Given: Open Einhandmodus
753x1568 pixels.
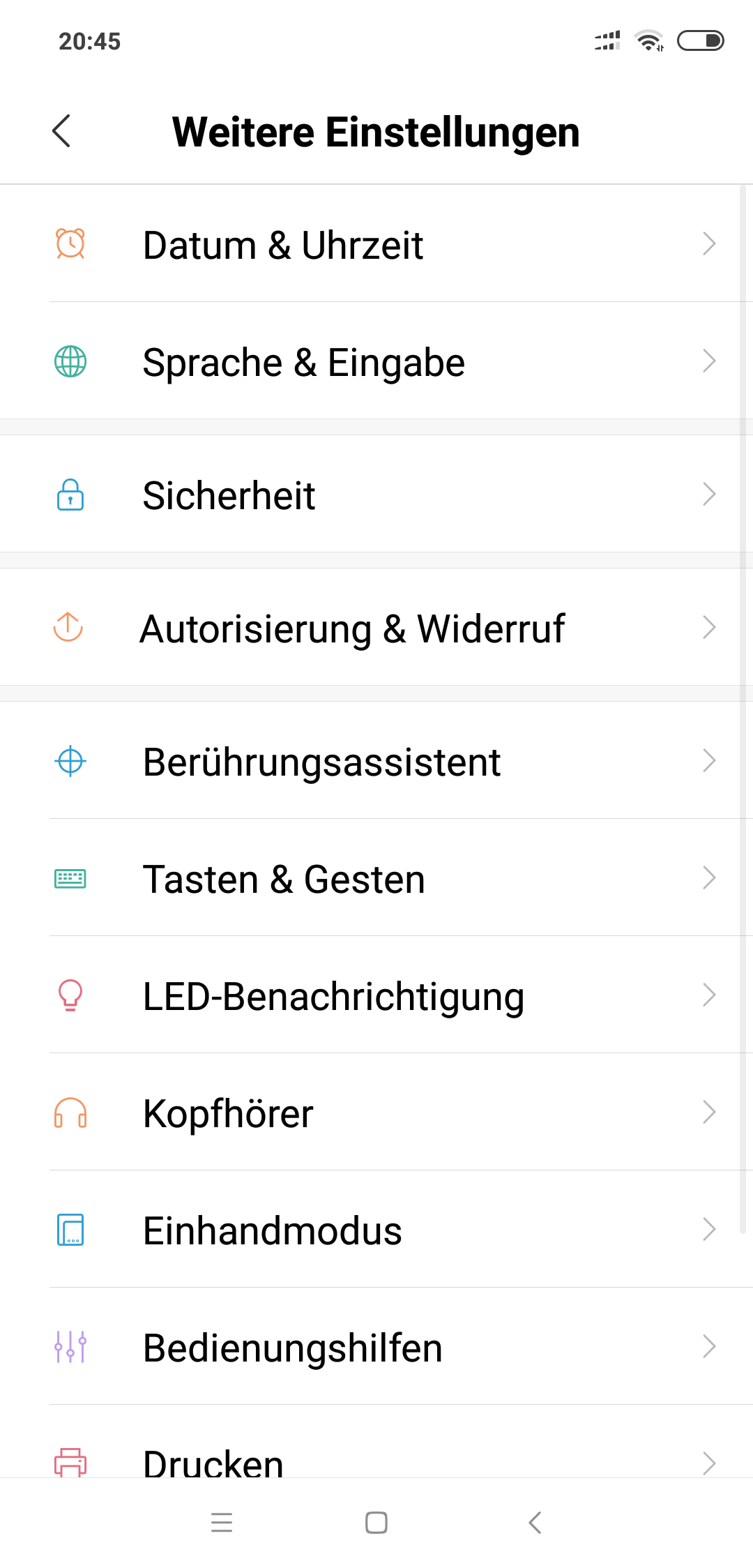Looking at the screenshot, I should point(376,1229).
